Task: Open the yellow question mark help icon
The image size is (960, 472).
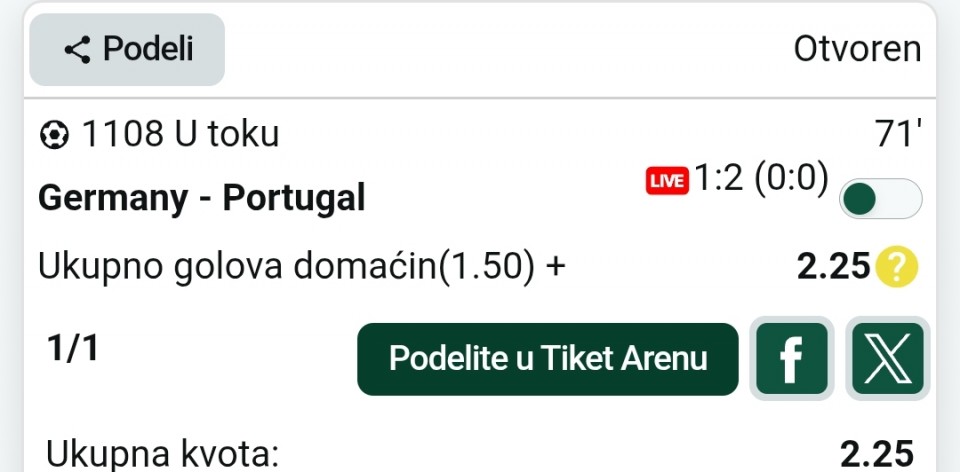Action: point(896,267)
